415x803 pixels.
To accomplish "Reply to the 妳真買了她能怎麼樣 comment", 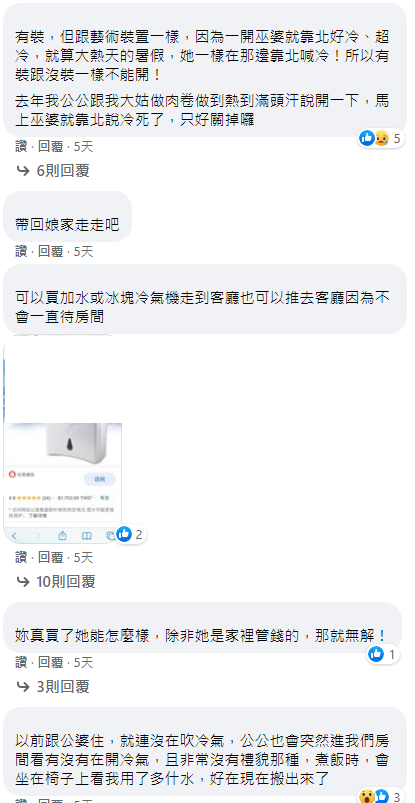I will [x=51, y=662].
